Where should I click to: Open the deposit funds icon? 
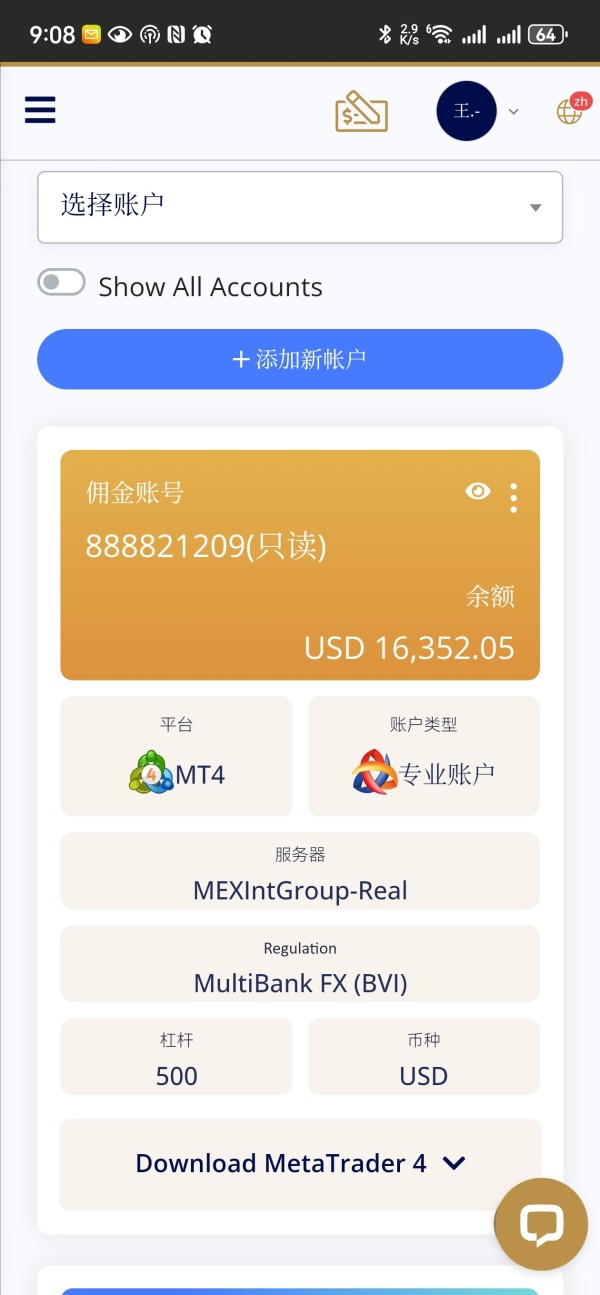point(361,111)
